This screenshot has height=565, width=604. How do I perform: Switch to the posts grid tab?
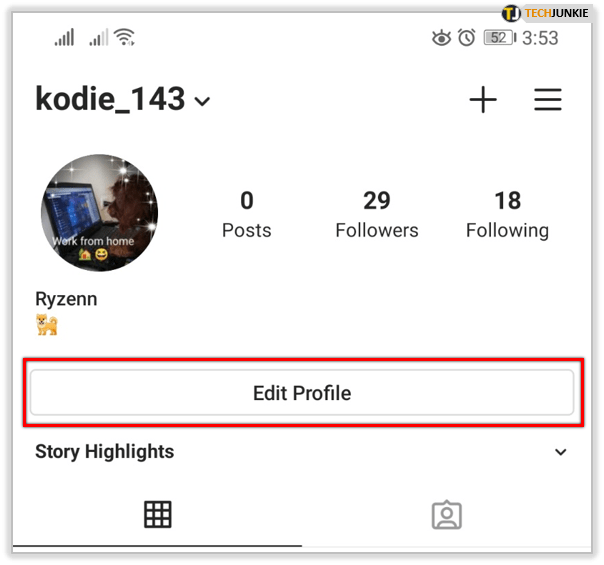[158, 514]
